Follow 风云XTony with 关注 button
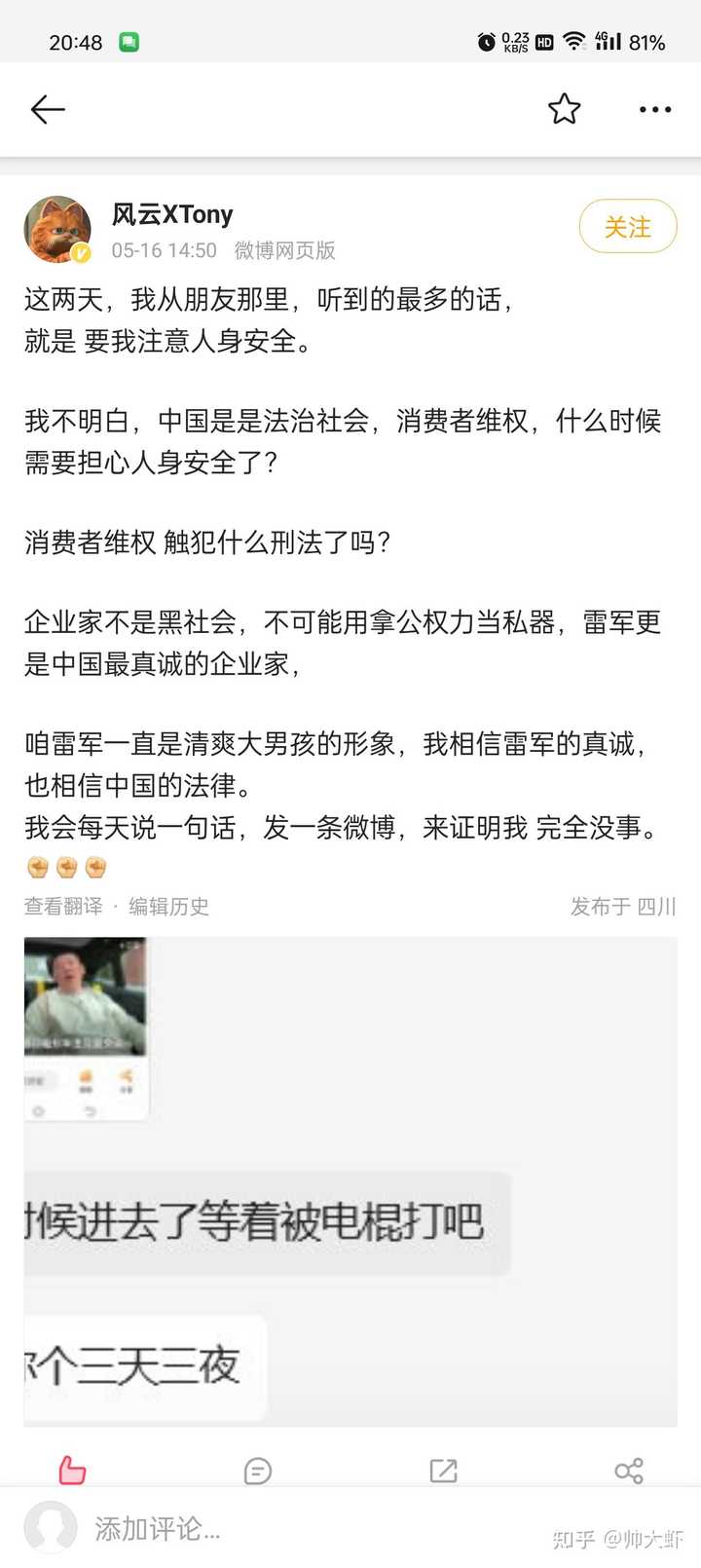 pos(627,227)
